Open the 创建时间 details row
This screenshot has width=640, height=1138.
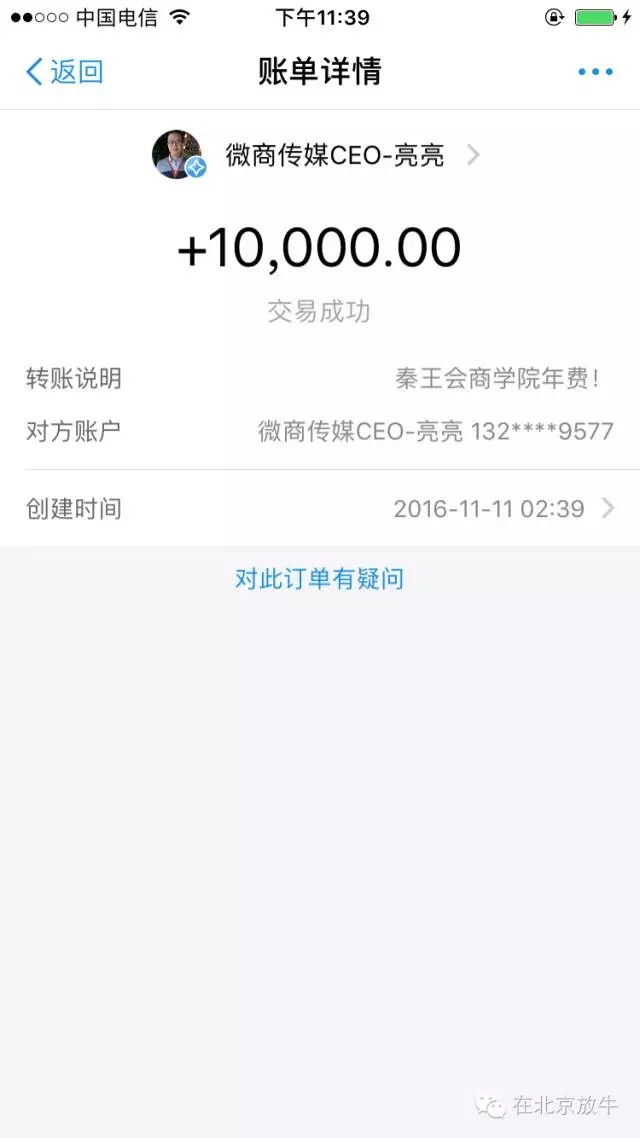click(x=320, y=508)
